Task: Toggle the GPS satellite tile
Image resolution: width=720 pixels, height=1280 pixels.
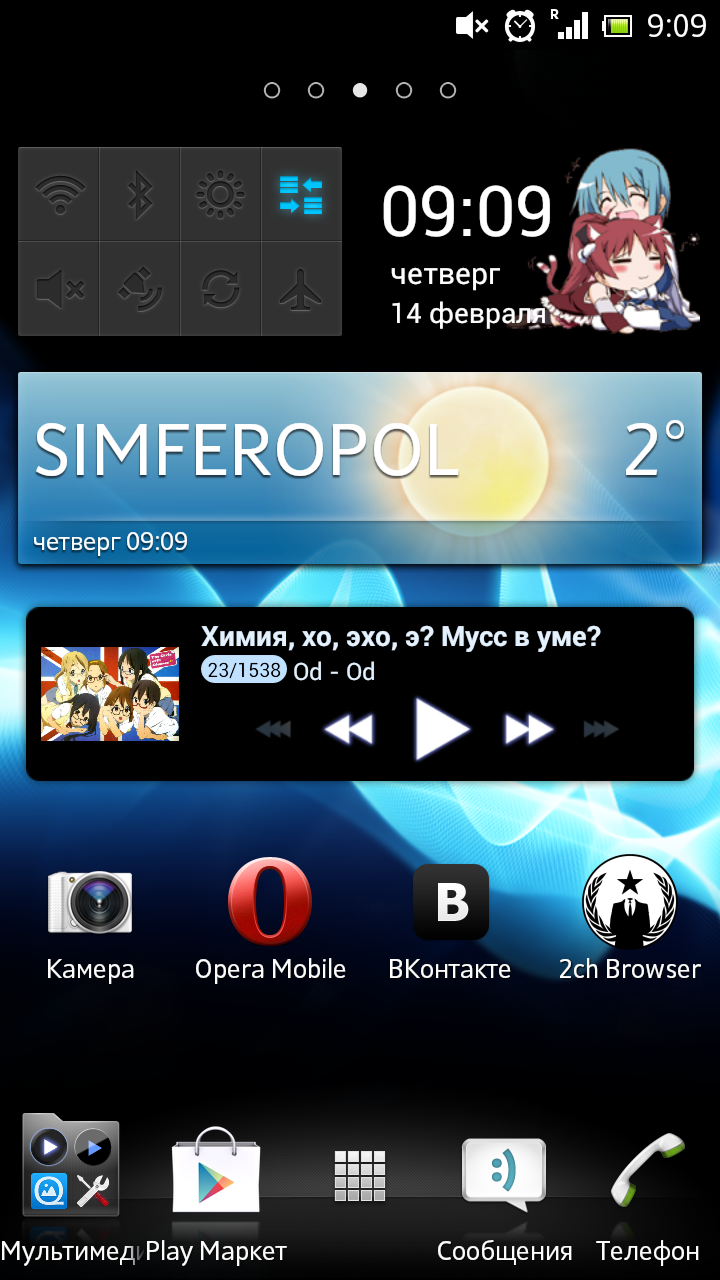Action: 140,289
